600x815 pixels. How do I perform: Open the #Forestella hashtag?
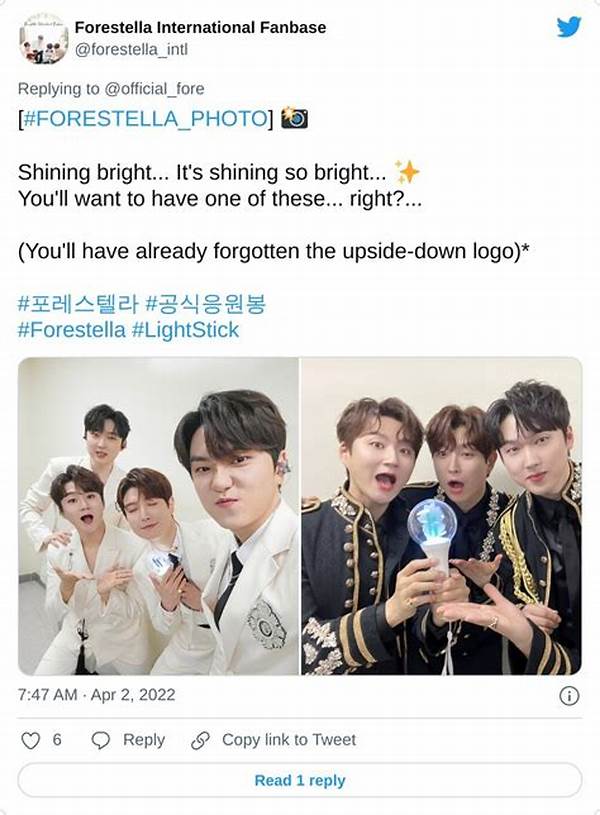72,329
